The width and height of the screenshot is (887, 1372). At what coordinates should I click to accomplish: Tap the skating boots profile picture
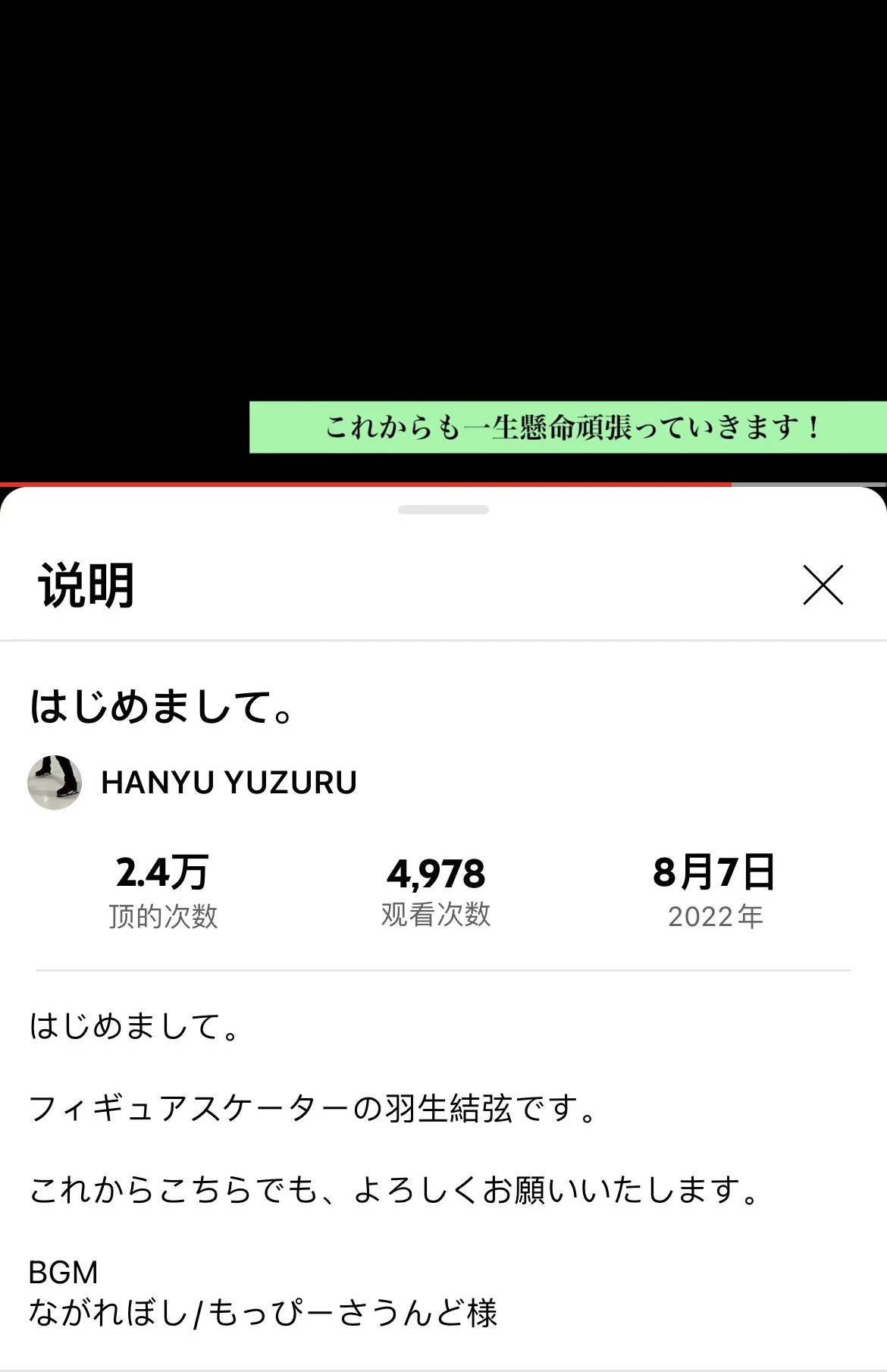pos(54,783)
